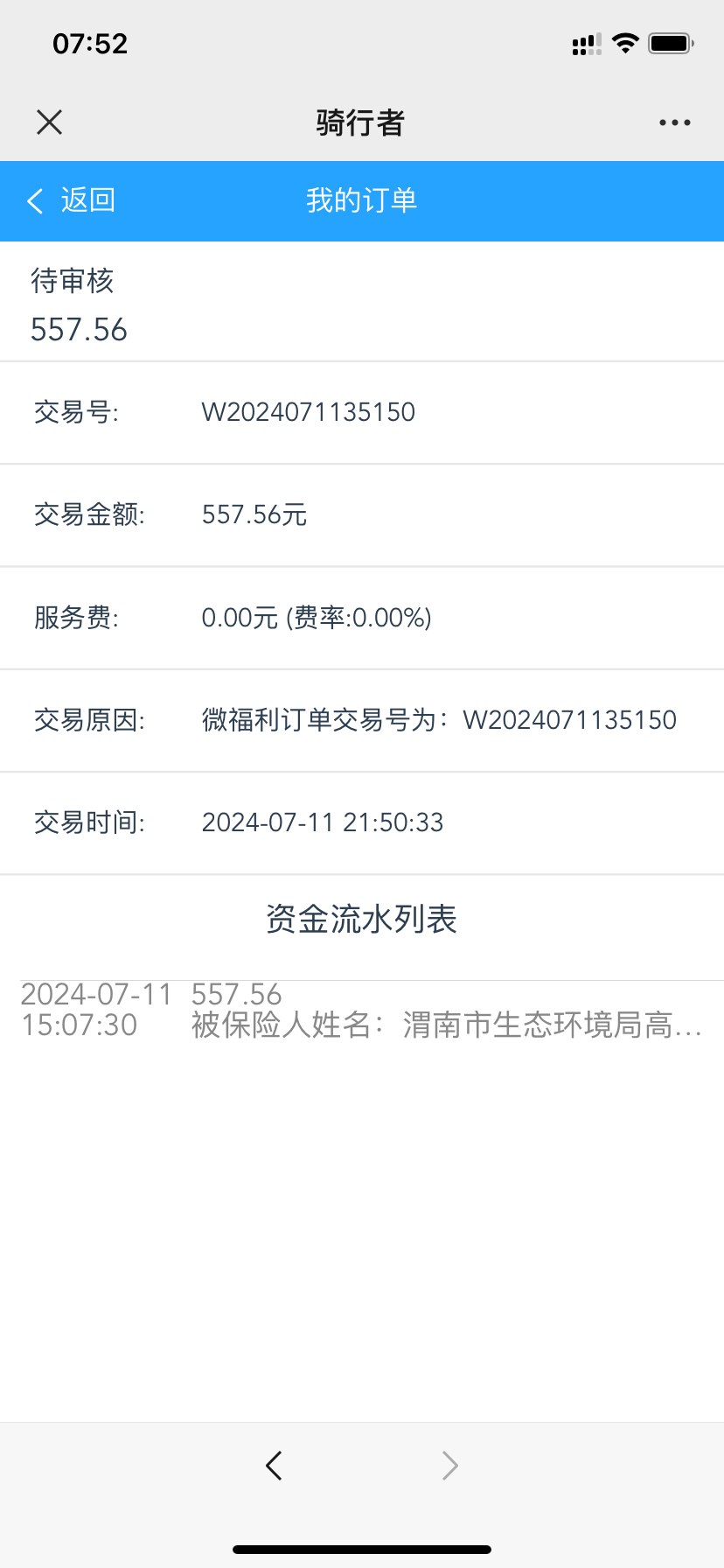
Task: Open the three-dot overflow menu
Action: [x=674, y=122]
